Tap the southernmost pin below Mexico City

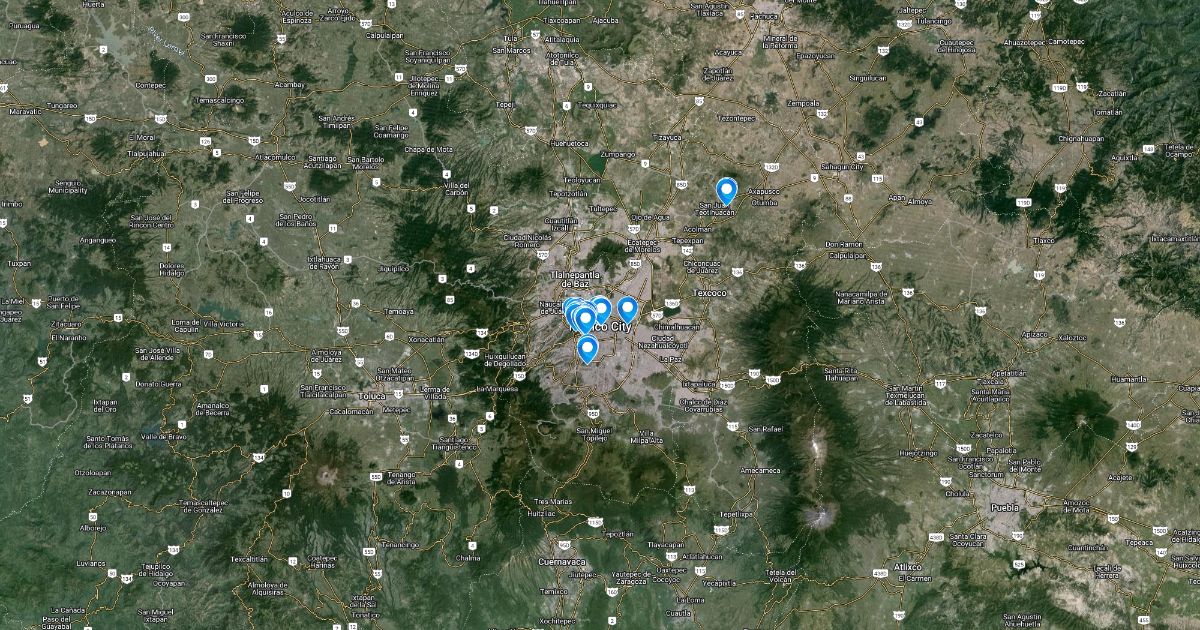pyautogui.click(x=588, y=348)
